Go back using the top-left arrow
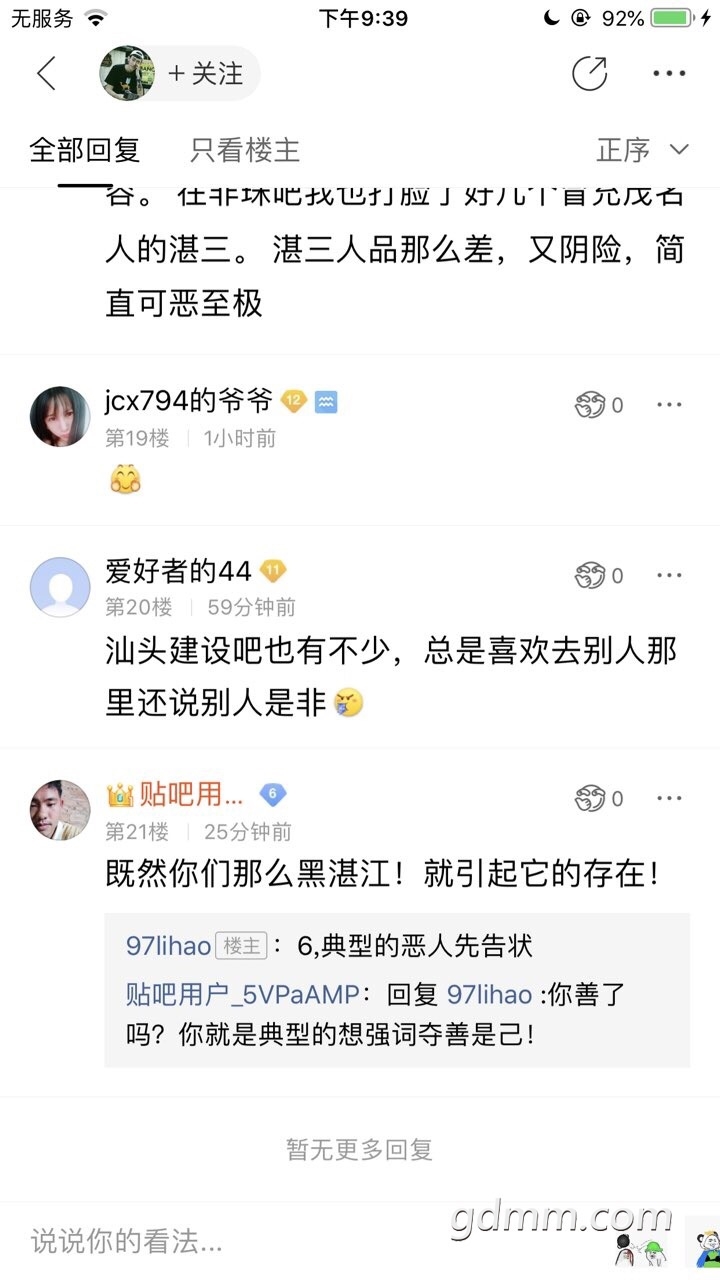This screenshot has height=1280, width=720. click(46, 73)
